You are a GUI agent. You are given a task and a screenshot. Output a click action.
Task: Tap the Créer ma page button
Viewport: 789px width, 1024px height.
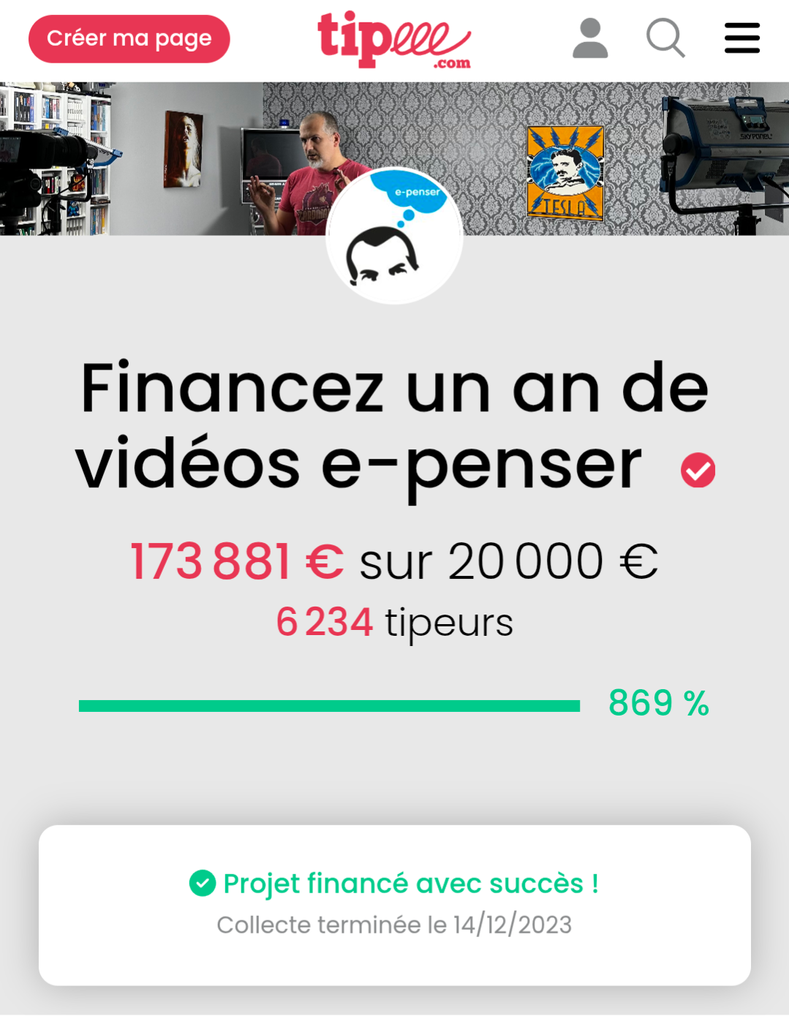tap(129, 39)
